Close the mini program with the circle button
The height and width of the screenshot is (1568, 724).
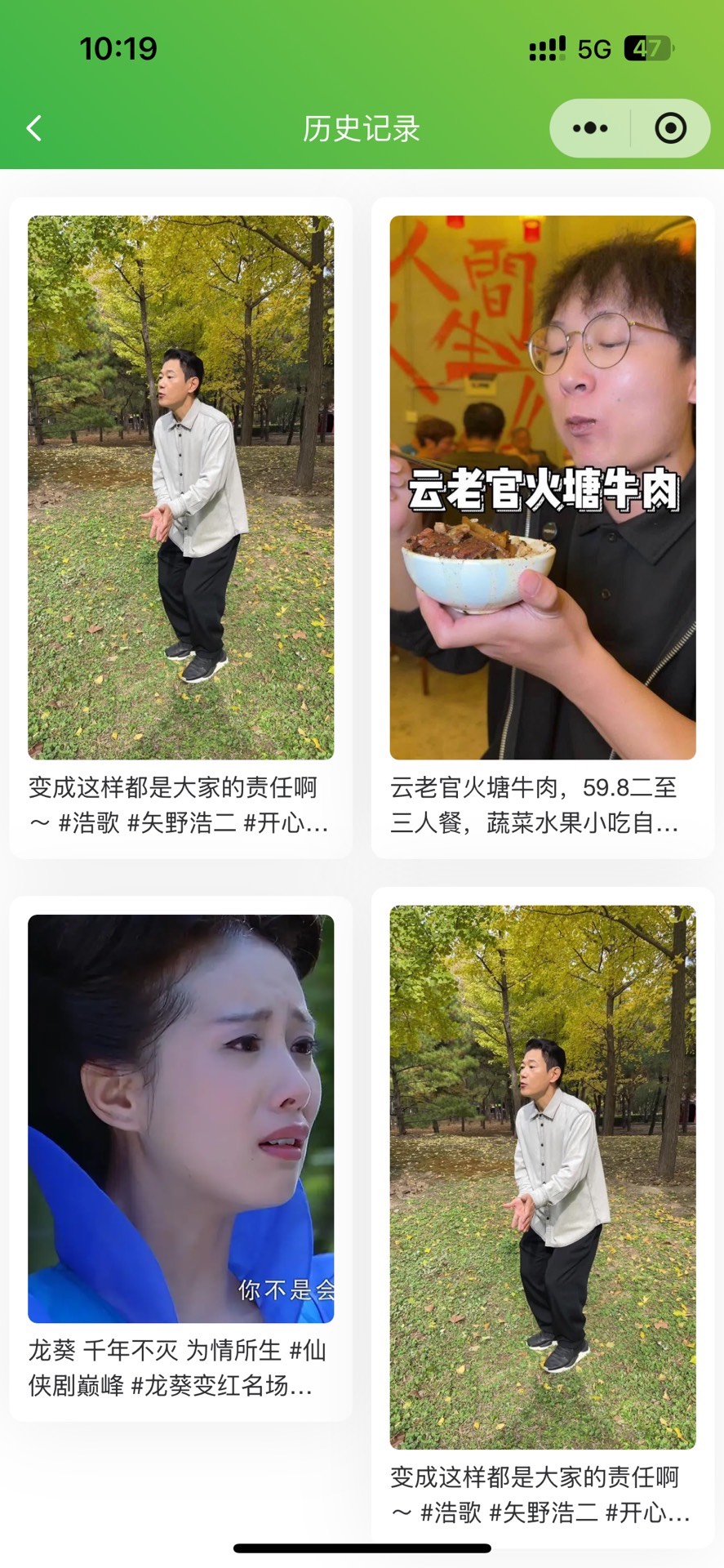[x=670, y=128]
